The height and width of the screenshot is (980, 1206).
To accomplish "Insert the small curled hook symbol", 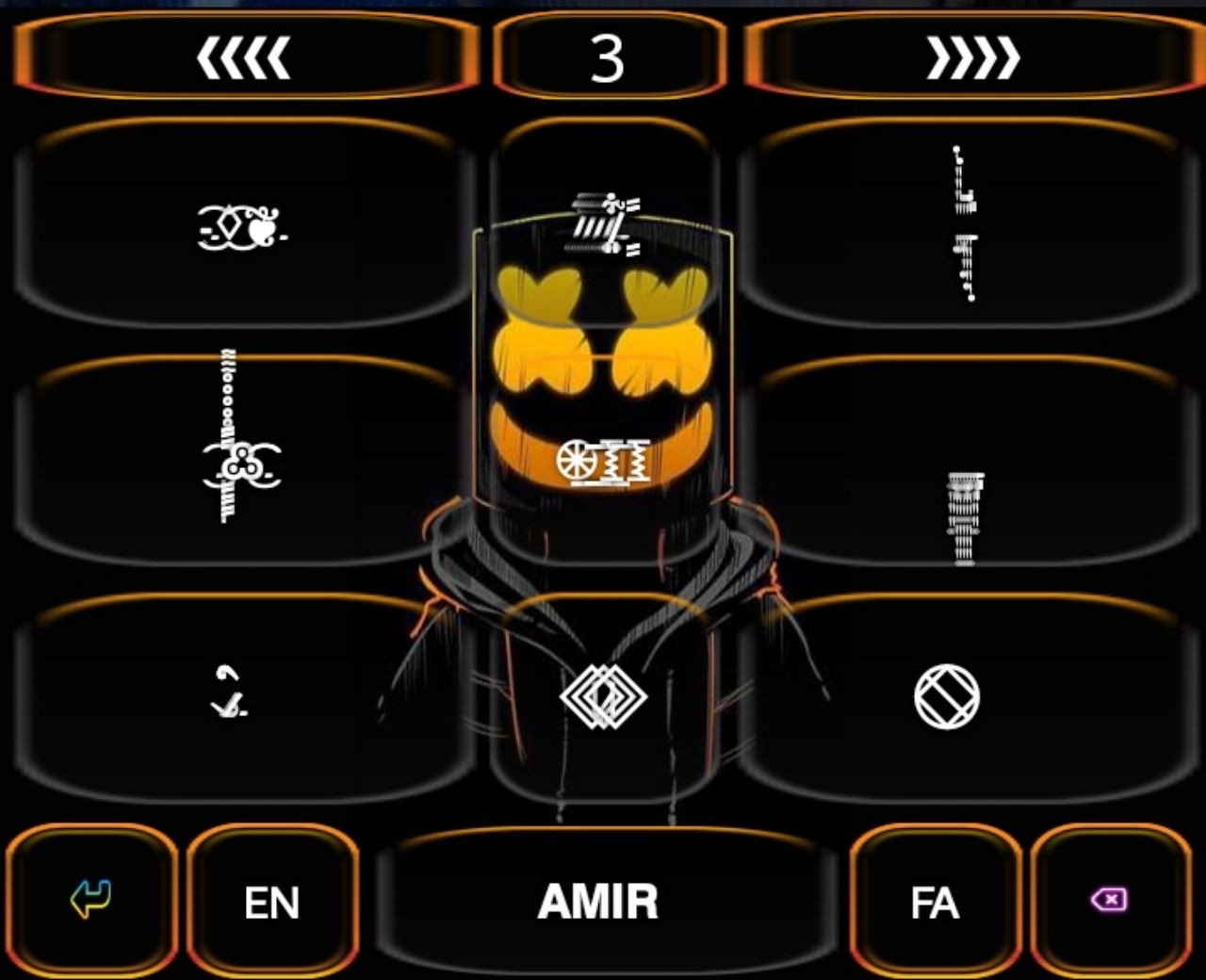I will click(x=229, y=694).
